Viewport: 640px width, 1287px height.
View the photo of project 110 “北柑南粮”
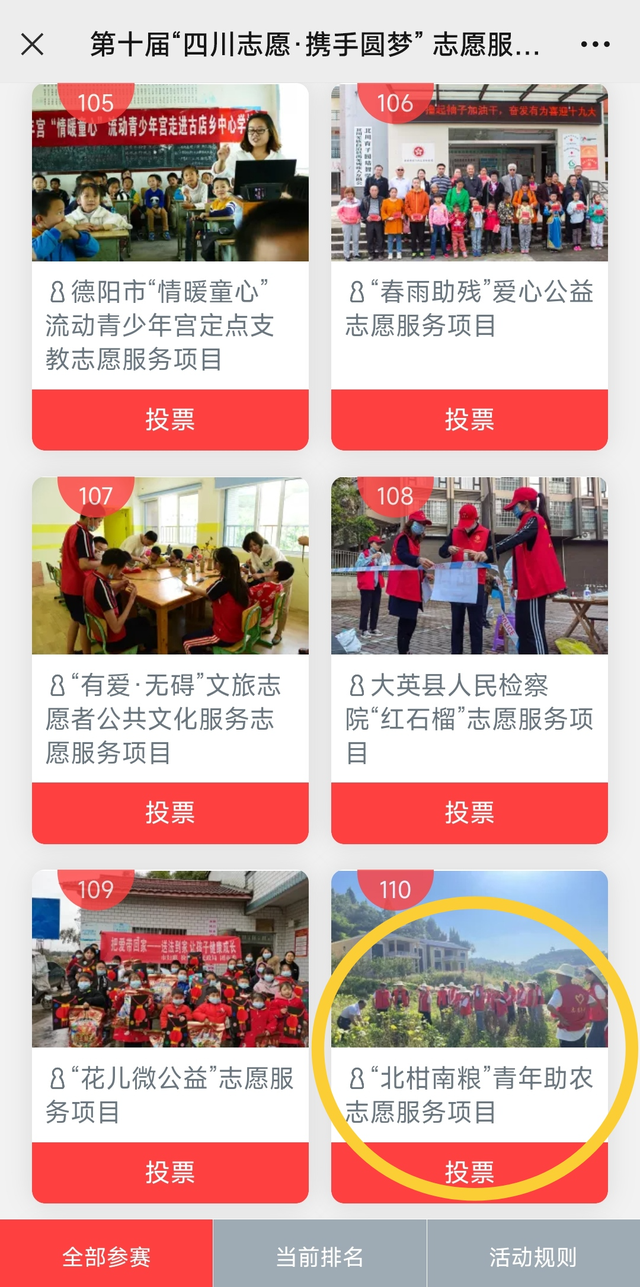[x=469, y=960]
